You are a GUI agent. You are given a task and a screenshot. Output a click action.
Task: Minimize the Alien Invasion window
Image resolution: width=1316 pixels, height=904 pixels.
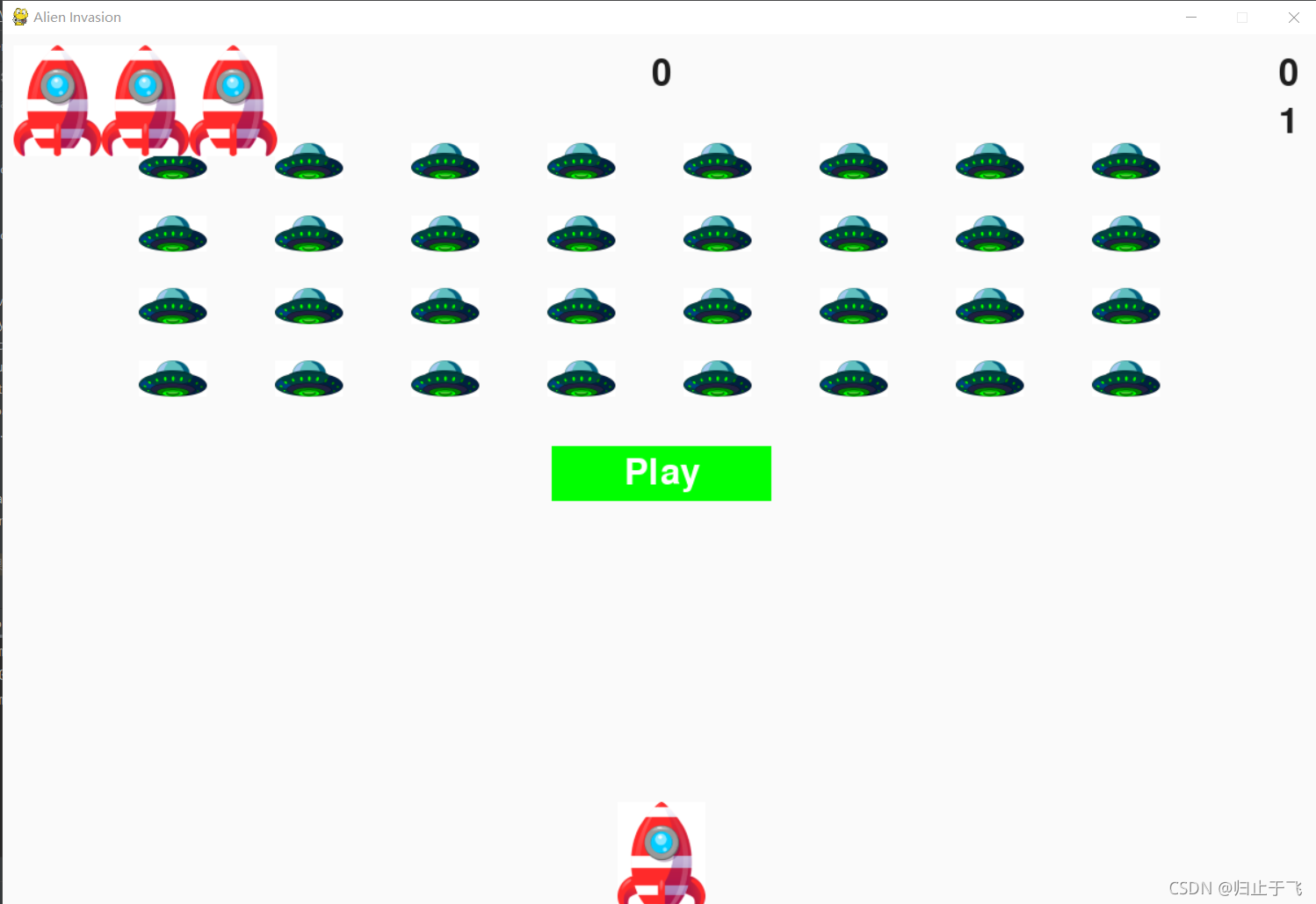(1191, 18)
